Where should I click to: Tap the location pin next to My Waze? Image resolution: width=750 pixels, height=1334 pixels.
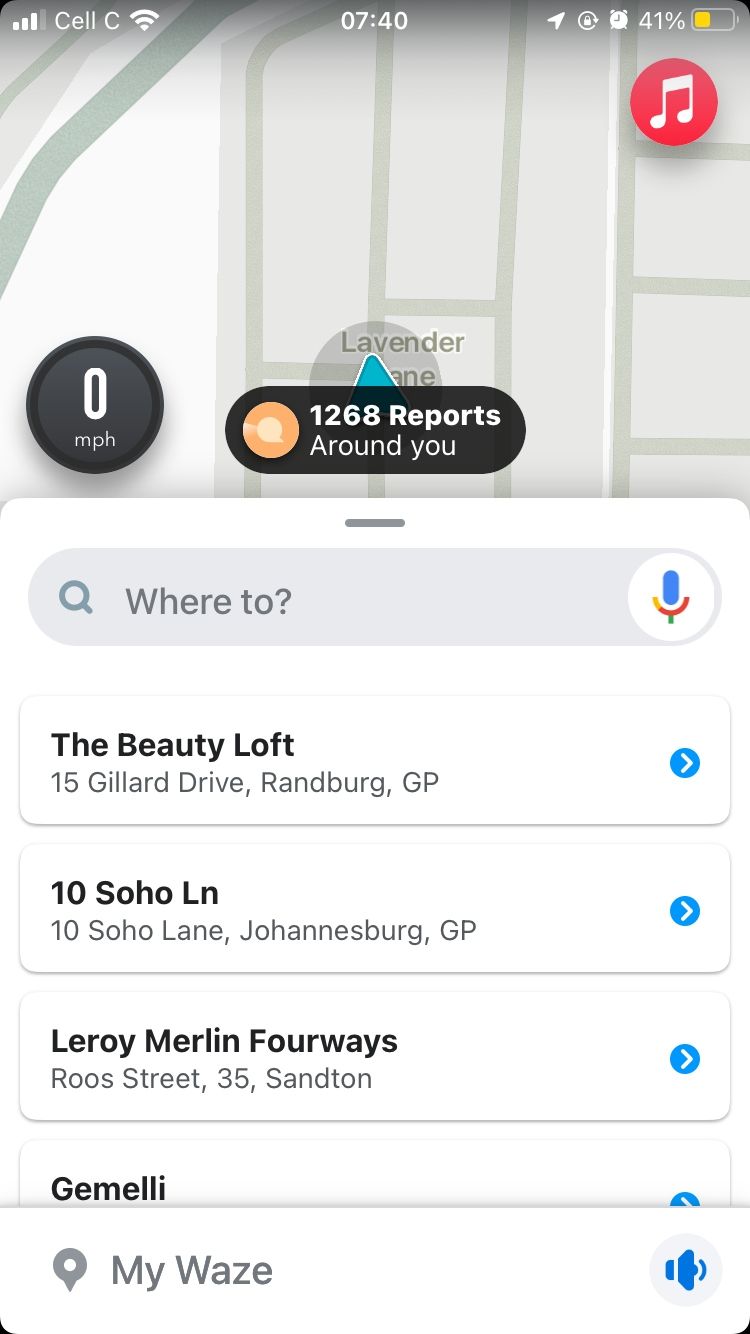pyautogui.click(x=69, y=1269)
